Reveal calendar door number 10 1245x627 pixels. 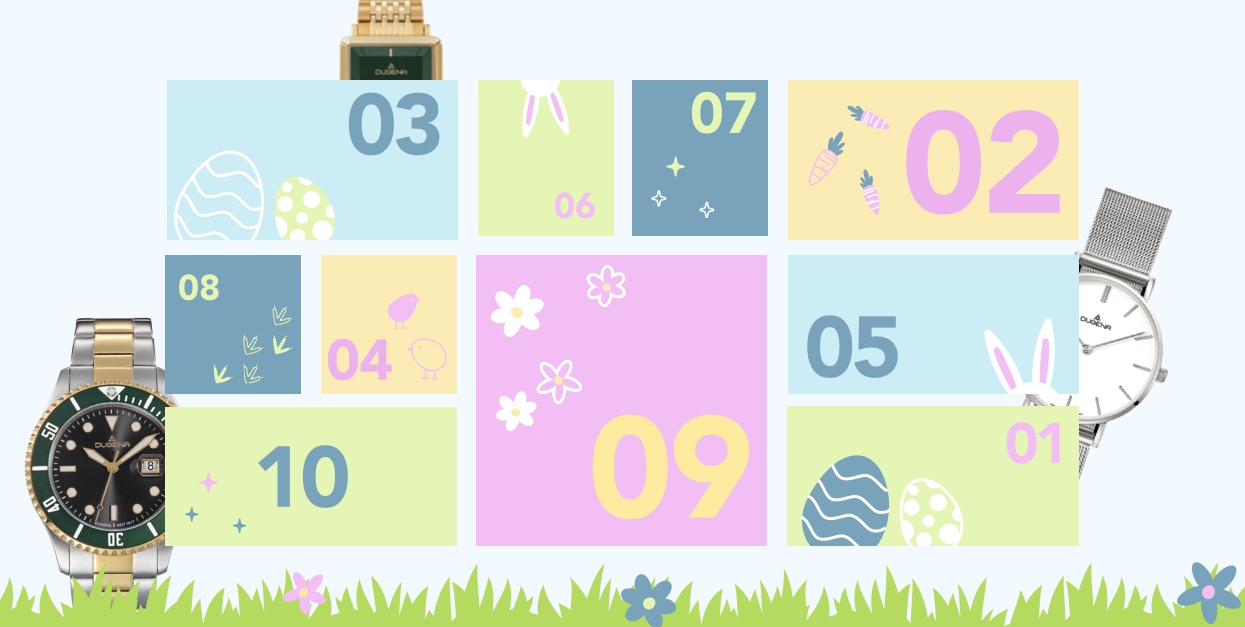coord(311,476)
